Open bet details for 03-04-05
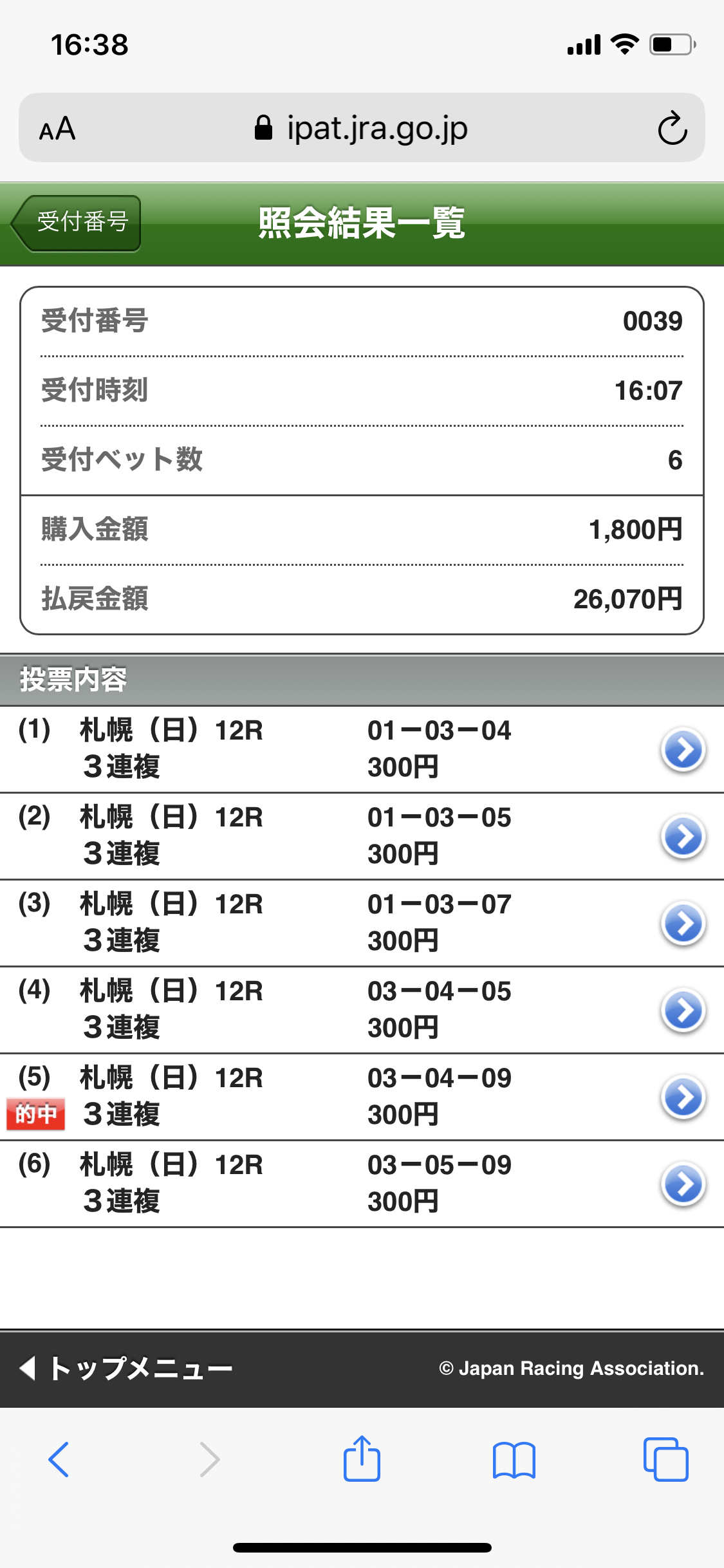This screenshot has width=724, height=1568. tap(683, 1011)
